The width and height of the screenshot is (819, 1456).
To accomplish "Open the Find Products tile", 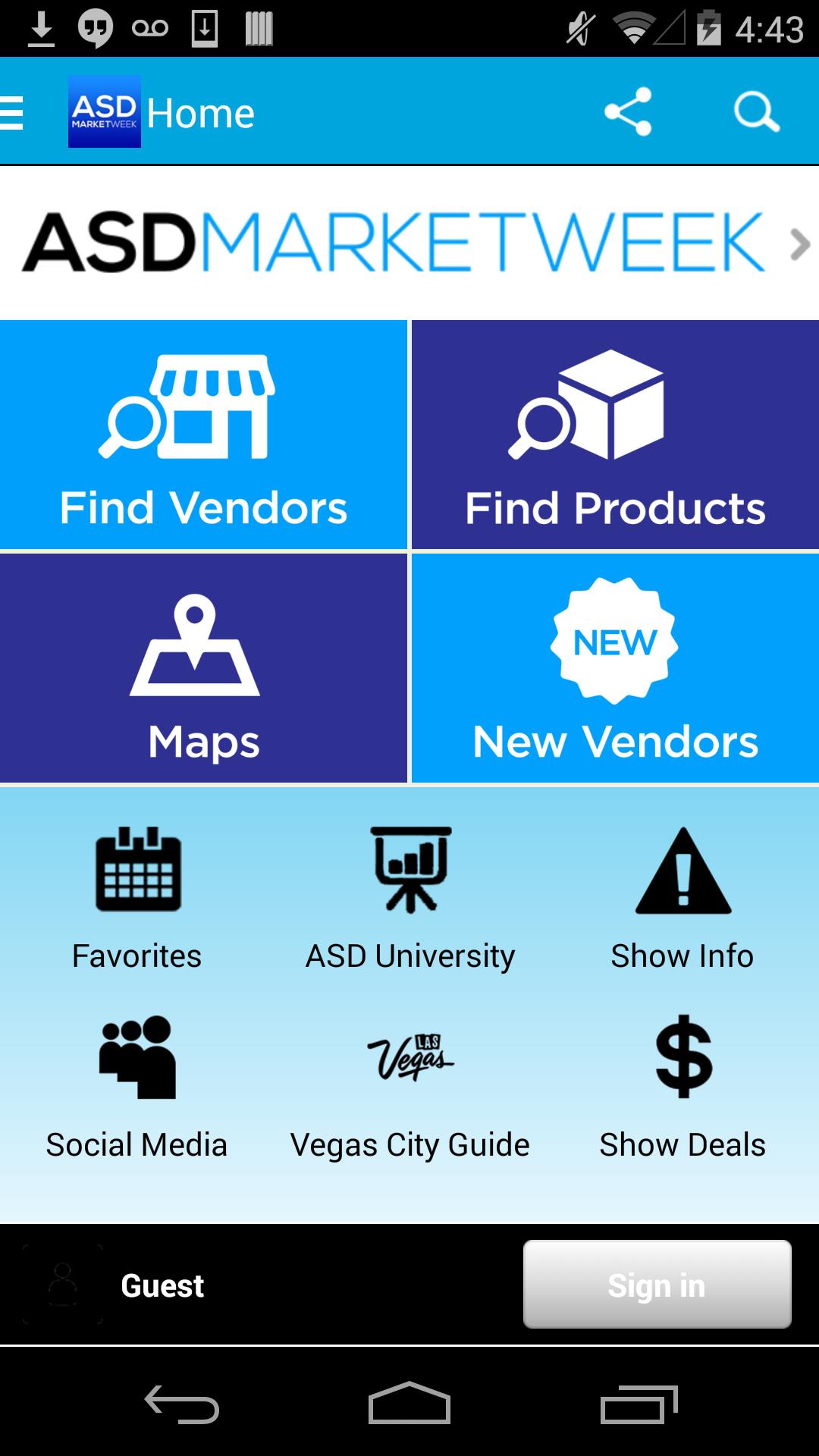I will pos(614,435).
